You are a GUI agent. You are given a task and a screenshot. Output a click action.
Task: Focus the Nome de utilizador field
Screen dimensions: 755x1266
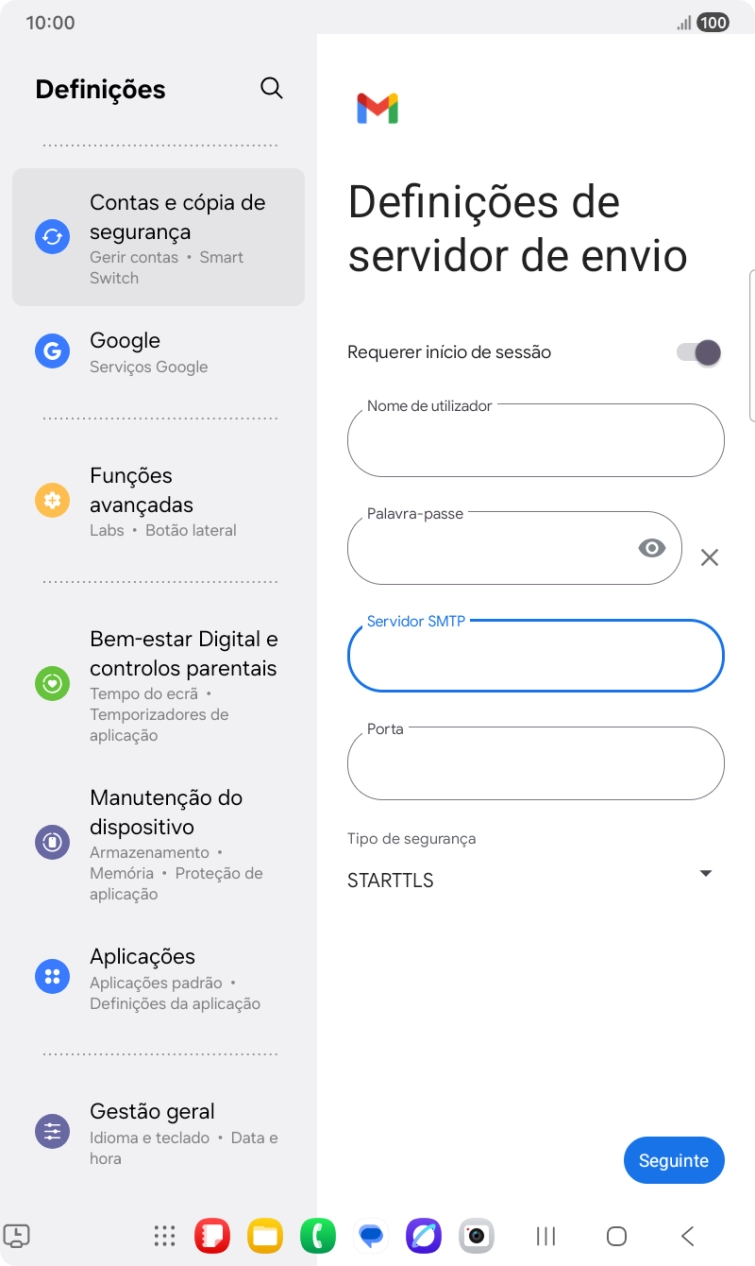coord(535,441)
